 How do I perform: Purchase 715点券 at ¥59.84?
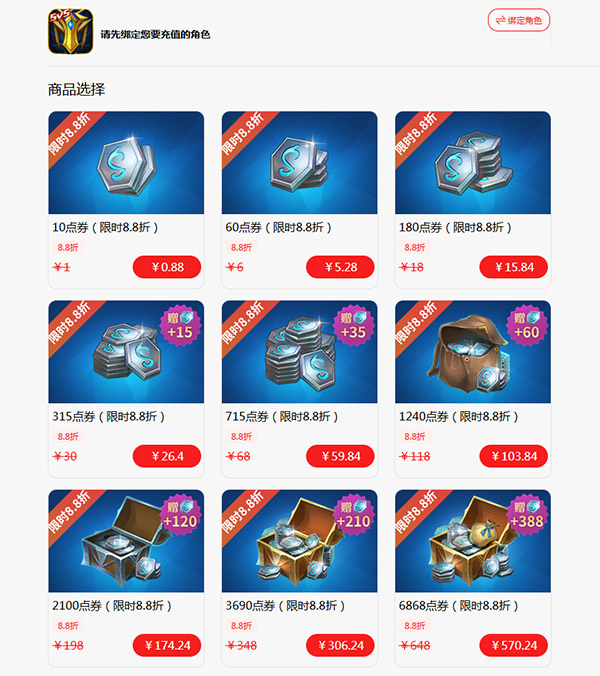340,457
